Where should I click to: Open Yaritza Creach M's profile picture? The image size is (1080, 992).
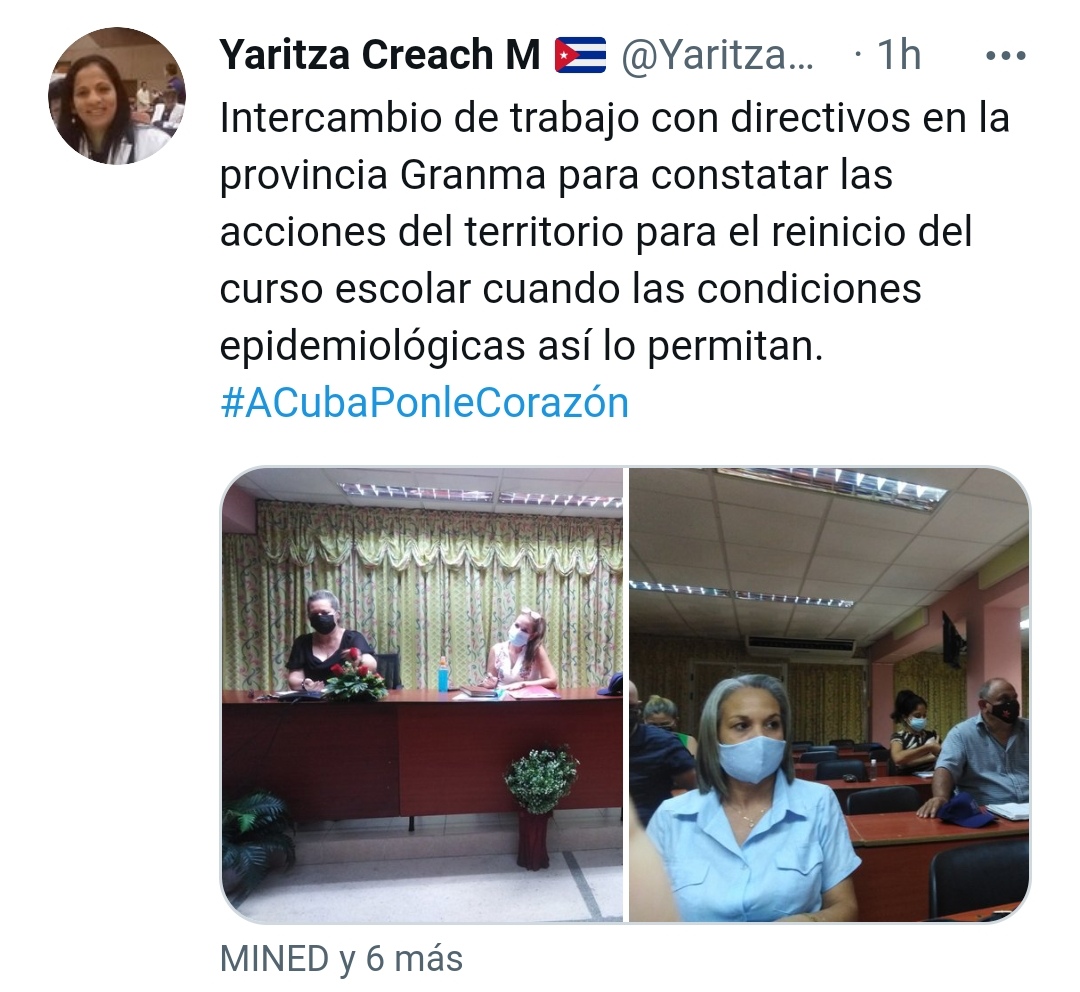point(116,96)
